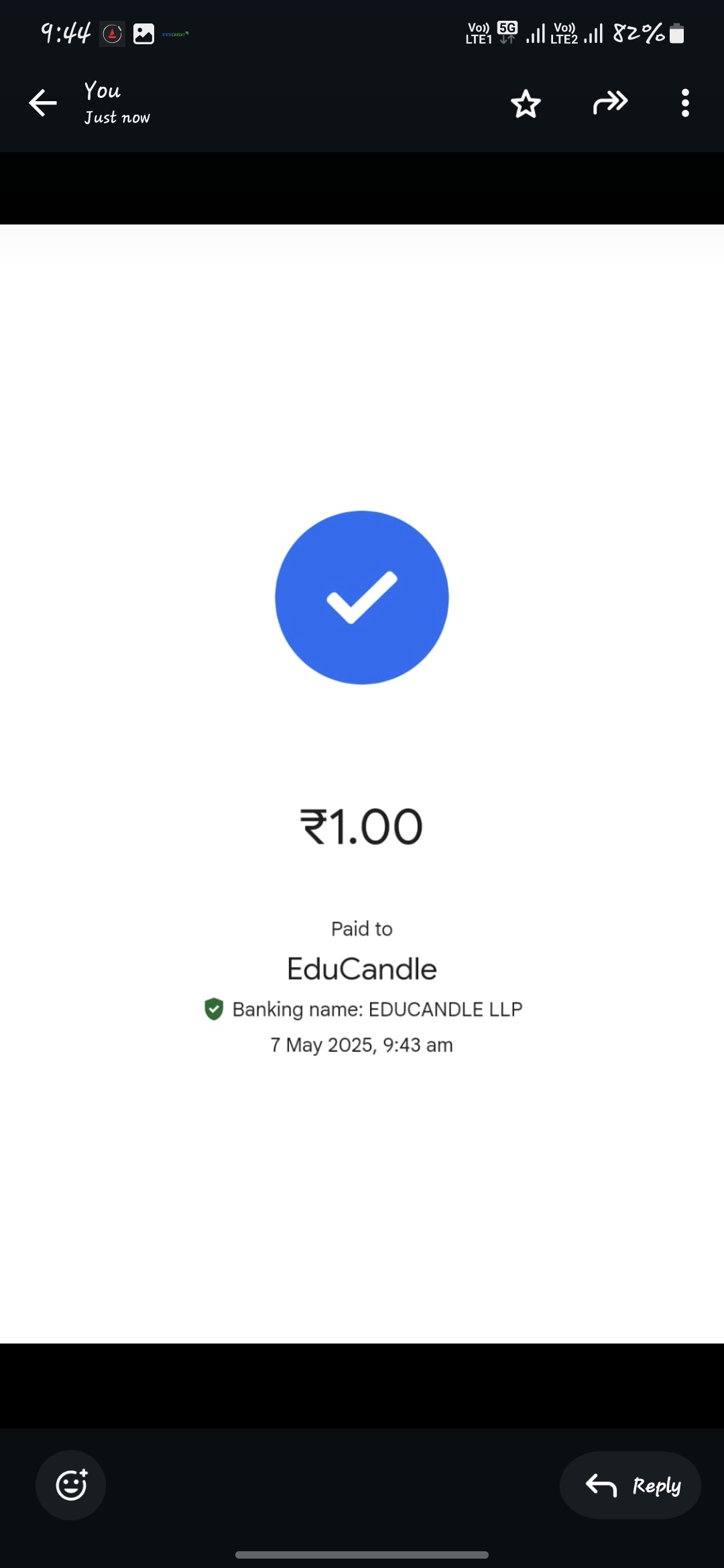Forward this payment screenshot
The height and width of the screenshot is (1568, 724).
pos(610,103)
